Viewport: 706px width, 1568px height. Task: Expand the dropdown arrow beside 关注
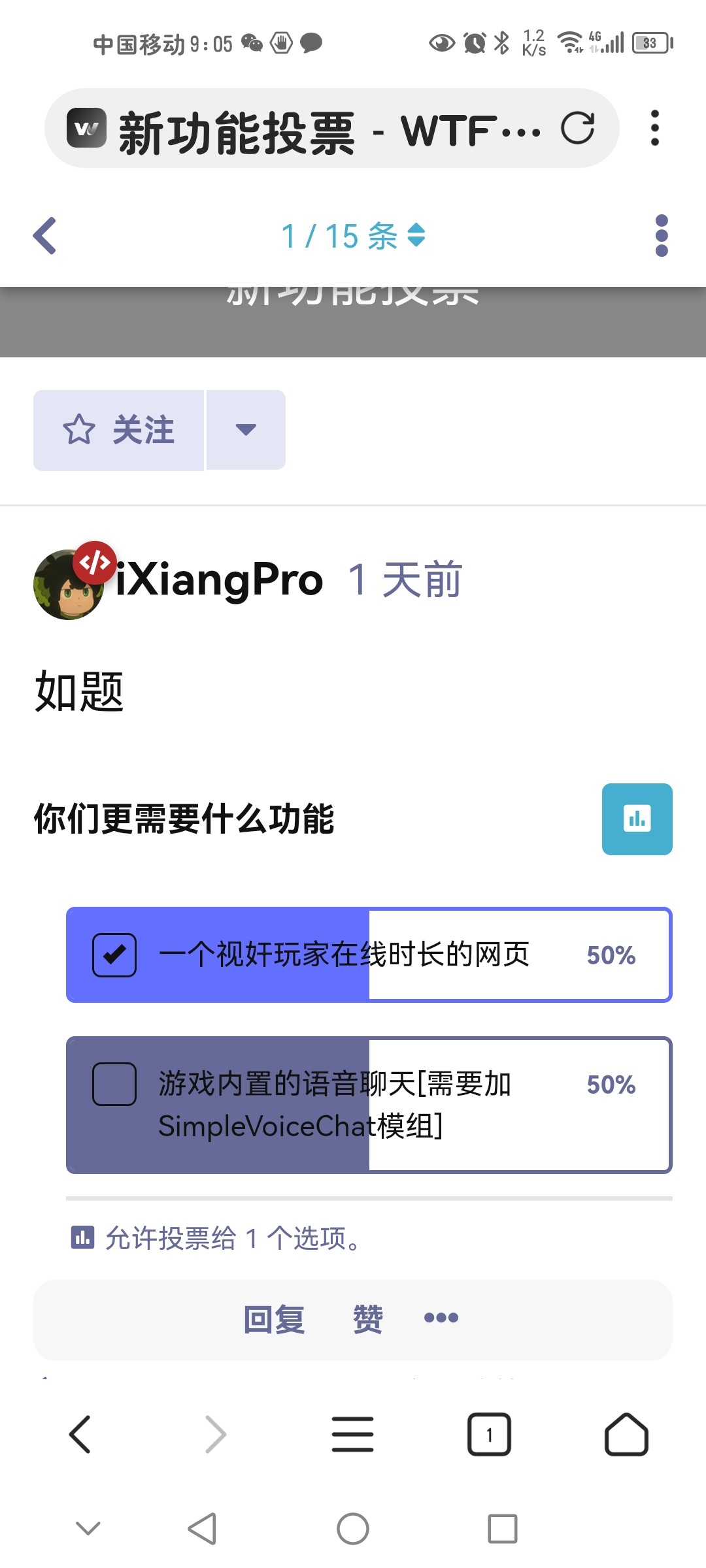(246, 430)
